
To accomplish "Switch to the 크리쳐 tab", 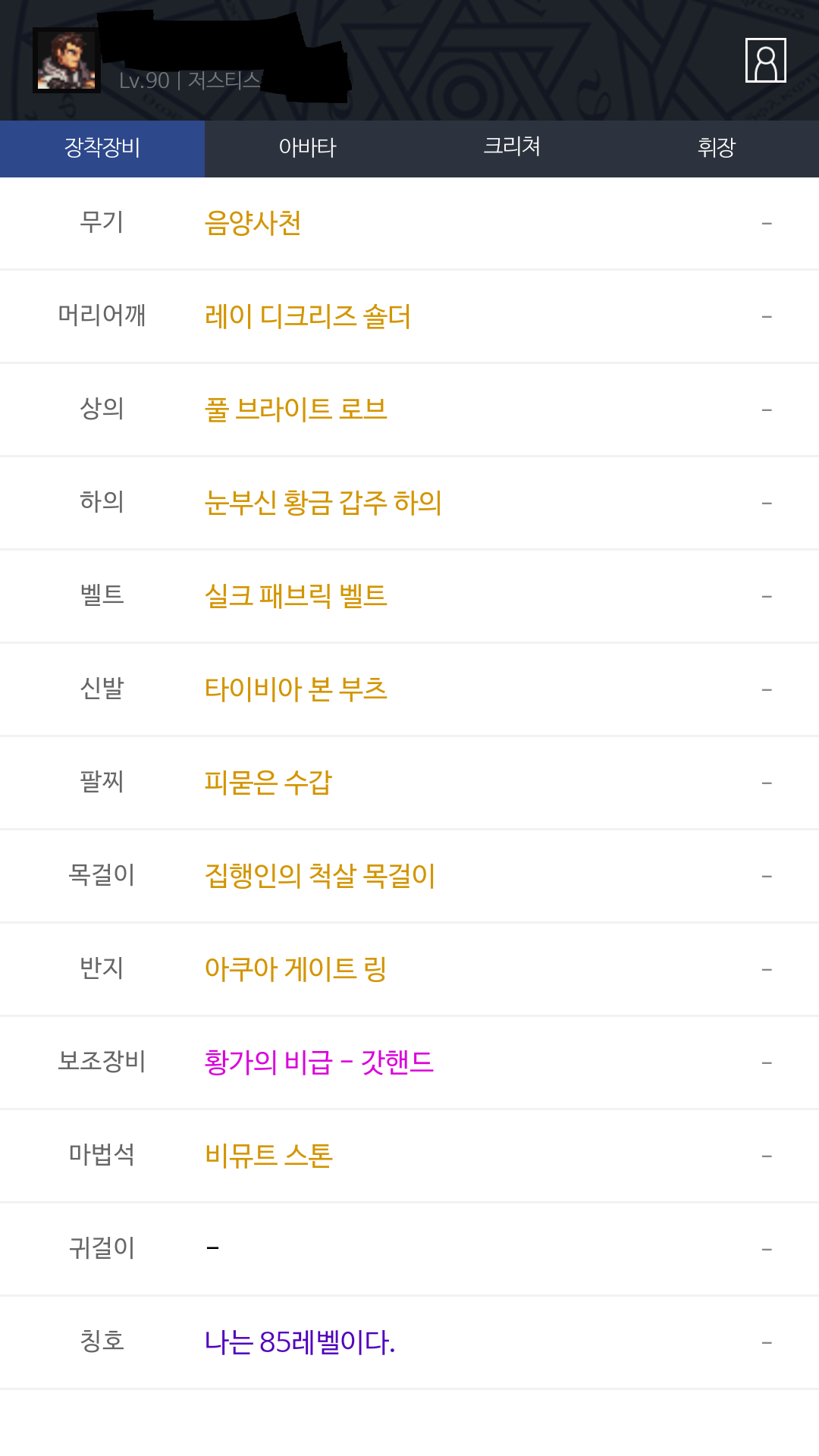I will 512,148.
